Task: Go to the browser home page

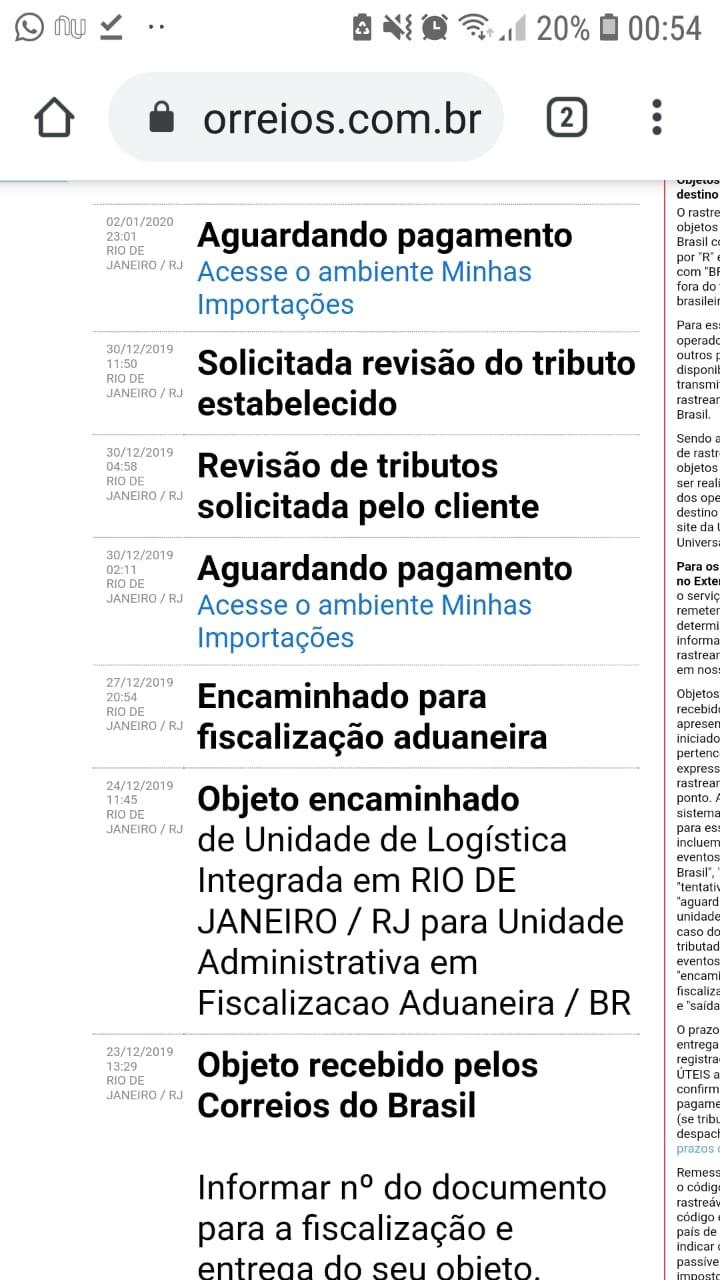Action: pos(55,118)
